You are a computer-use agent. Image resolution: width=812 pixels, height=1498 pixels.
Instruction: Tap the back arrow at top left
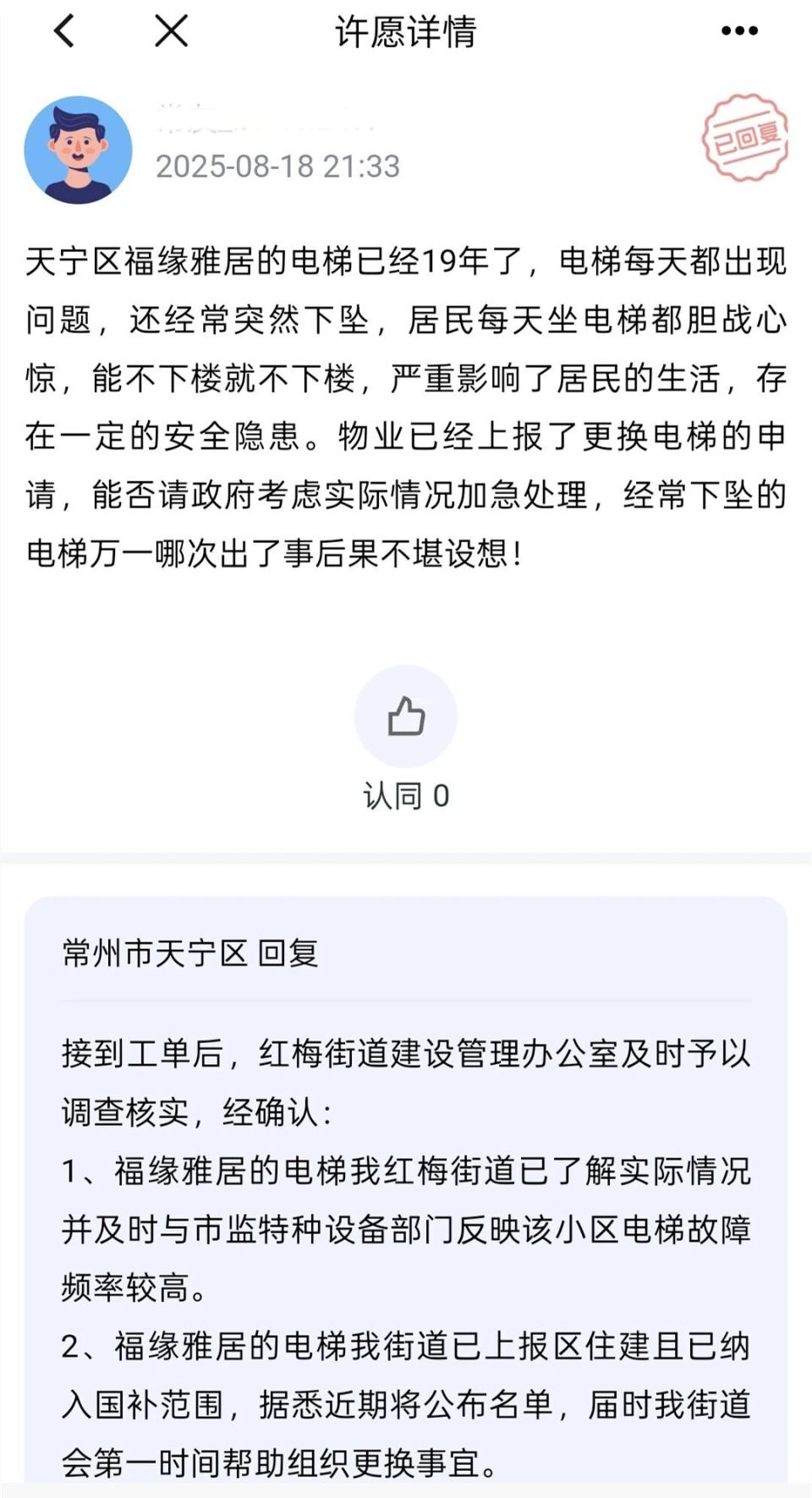(x=63, y=31)
